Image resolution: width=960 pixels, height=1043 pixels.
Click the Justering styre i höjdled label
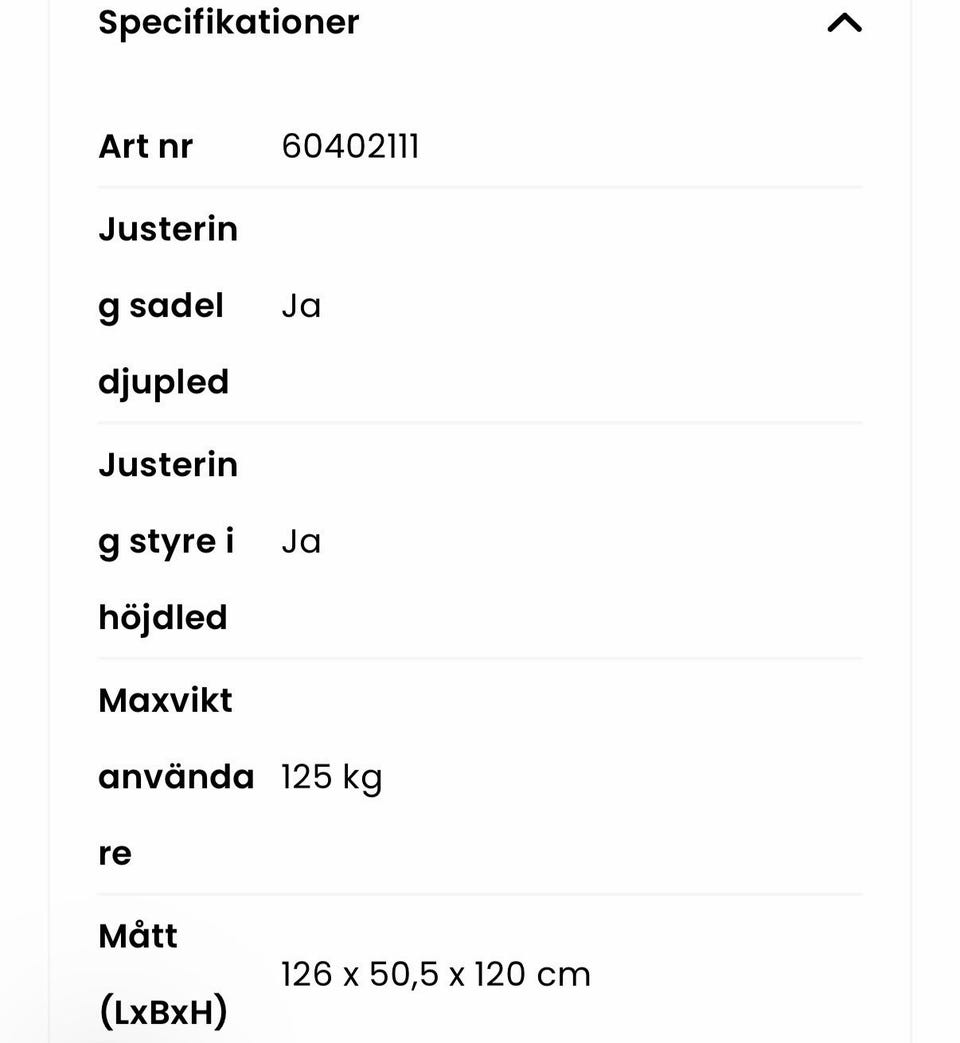[x=168, y=540]
